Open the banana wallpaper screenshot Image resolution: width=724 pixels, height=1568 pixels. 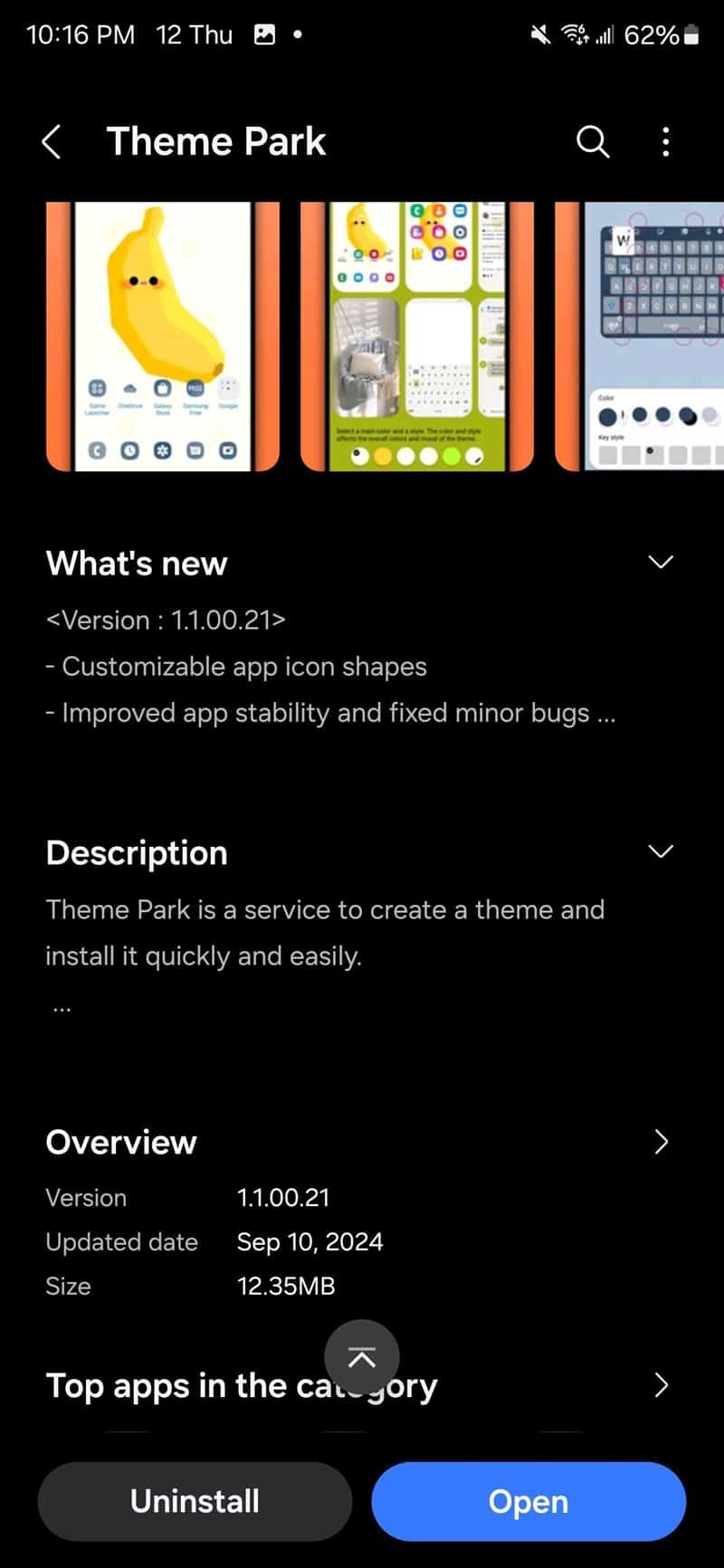point(163,337)
